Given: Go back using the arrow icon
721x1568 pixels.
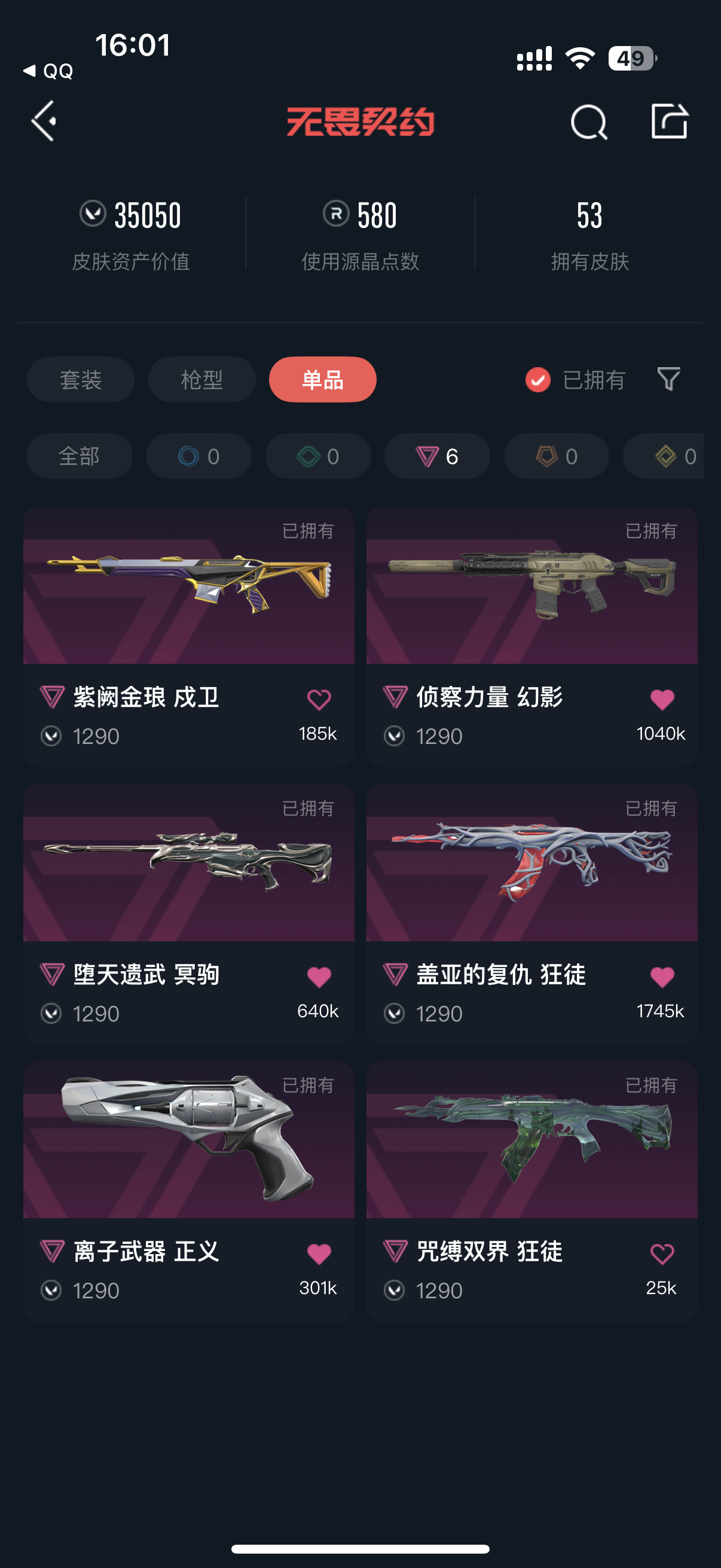Looking at the screenshot, I should pyautogui.click(x=44, y=121).
